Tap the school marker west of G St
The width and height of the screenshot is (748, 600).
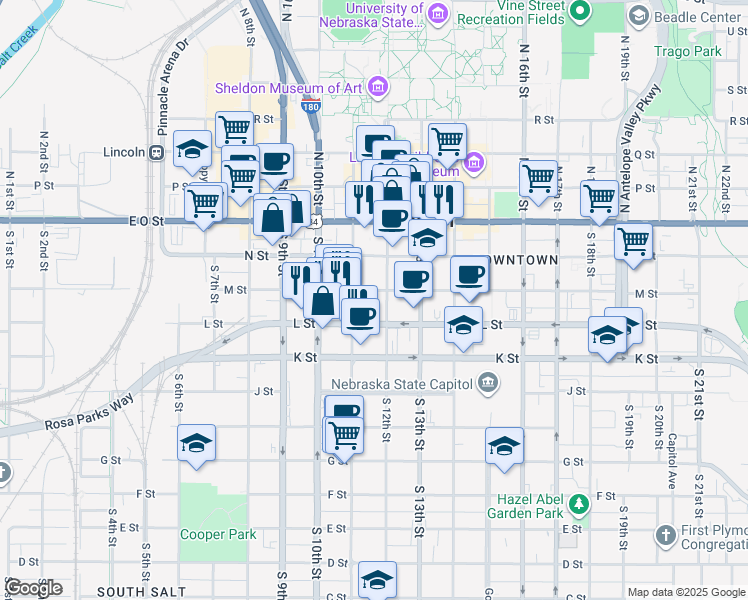coord(197,442)
